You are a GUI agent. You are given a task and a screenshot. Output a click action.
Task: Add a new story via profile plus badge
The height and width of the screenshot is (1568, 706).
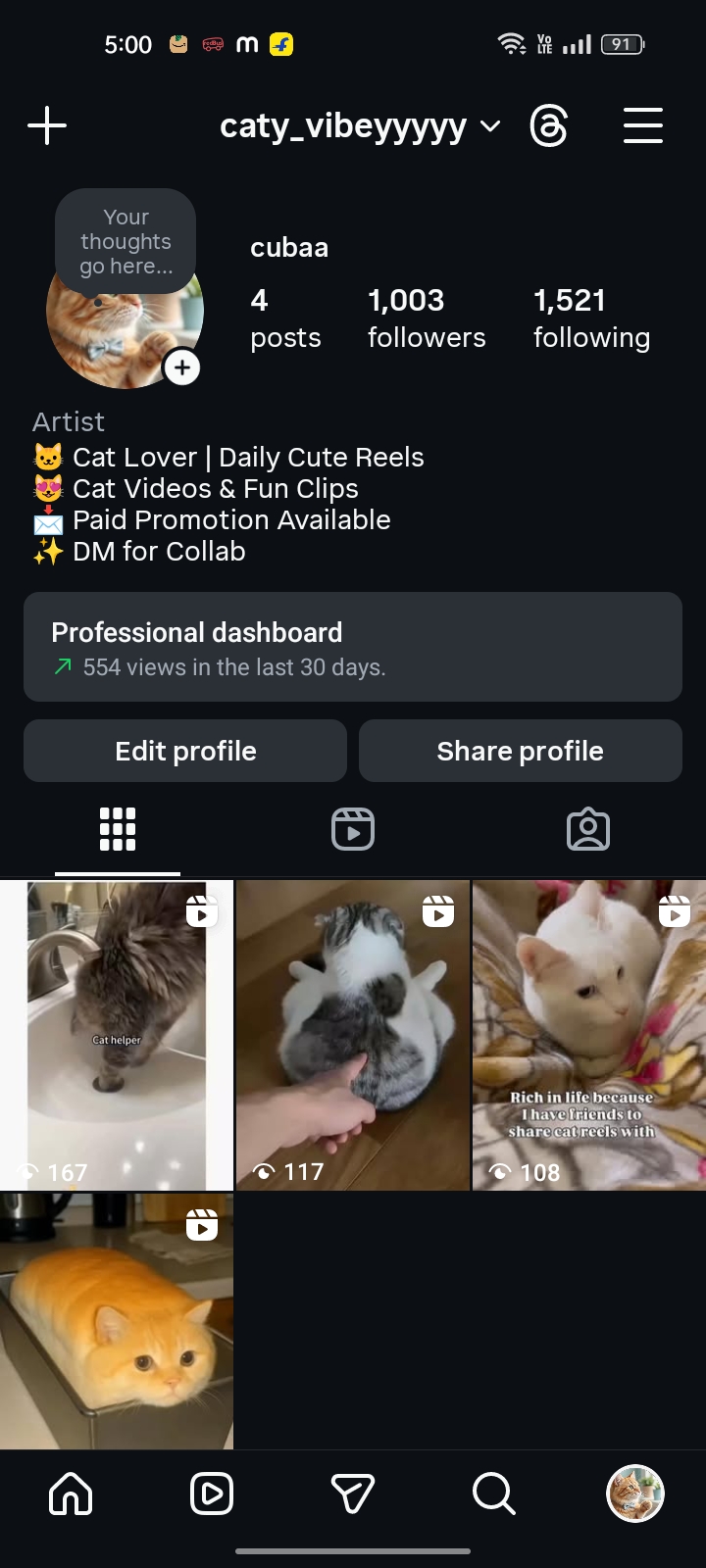point(182,367)
